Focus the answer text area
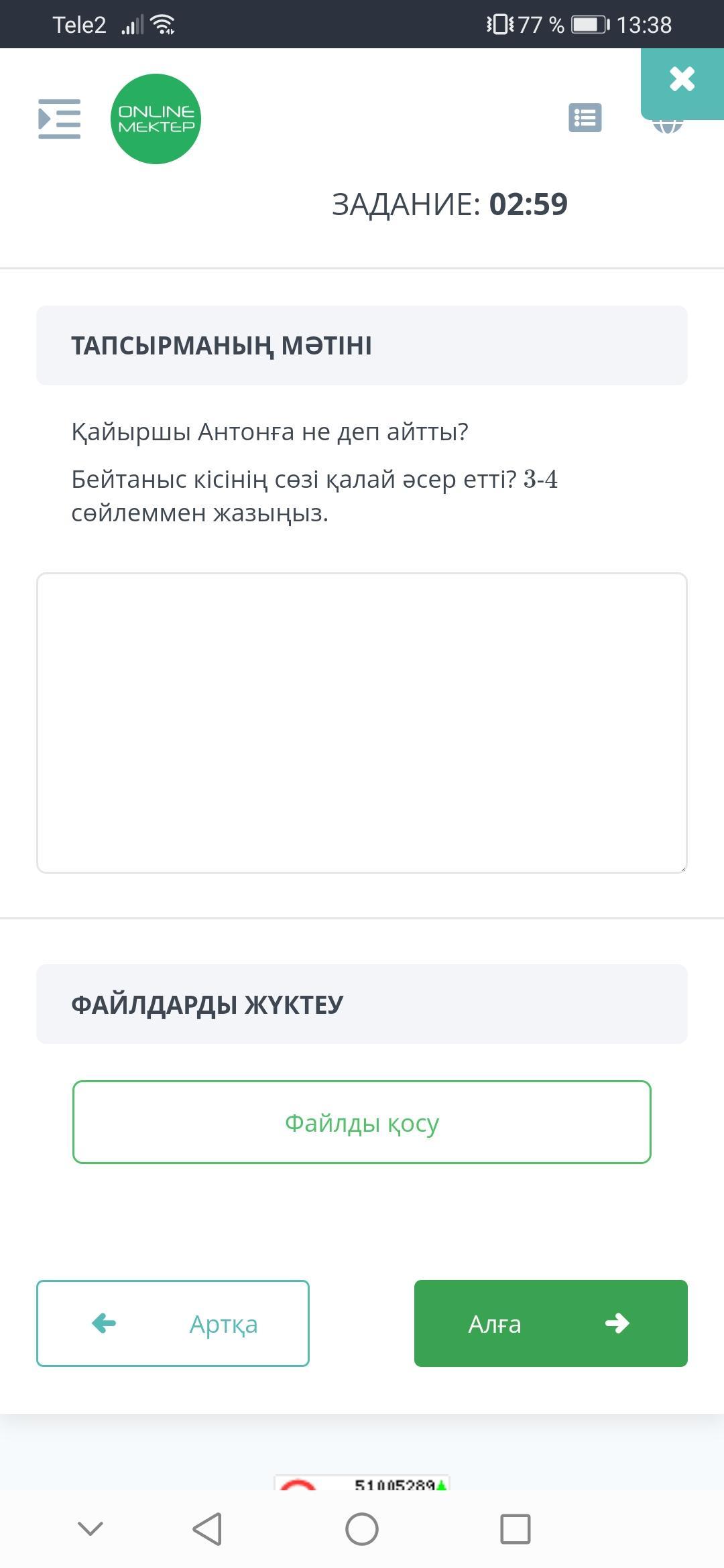724x1568 pixels. point(362,722)
